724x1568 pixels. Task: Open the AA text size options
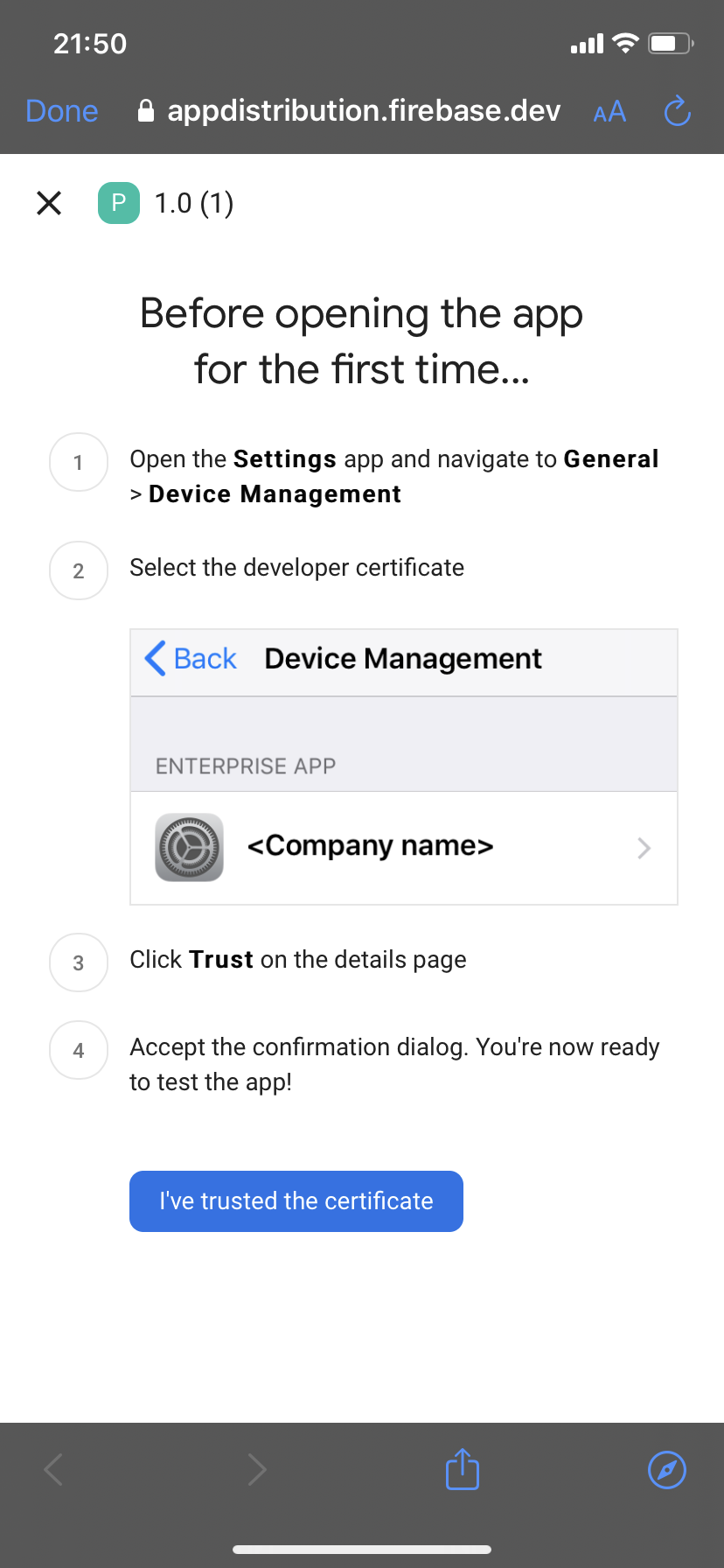coord(609,112)
